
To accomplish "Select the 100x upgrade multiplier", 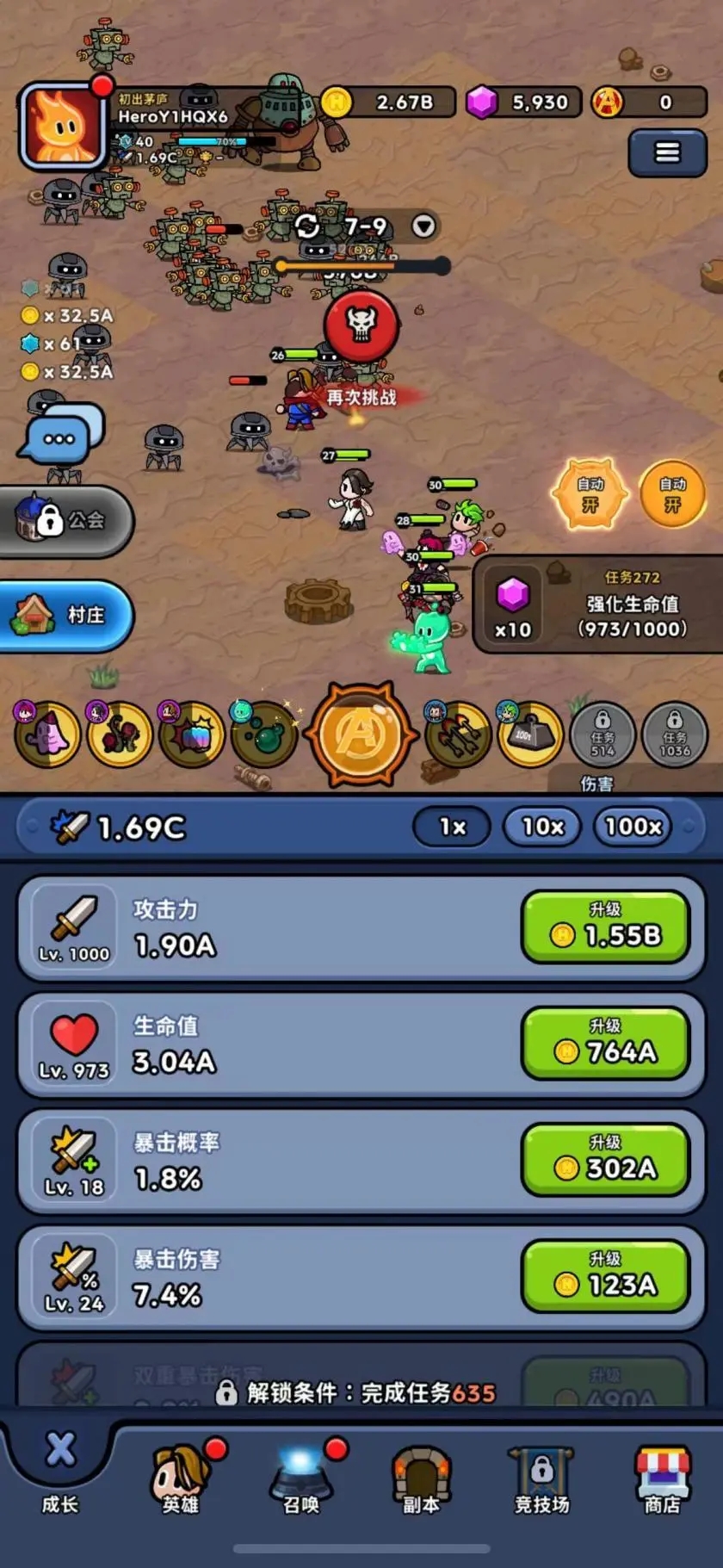I will click(633, 827).
